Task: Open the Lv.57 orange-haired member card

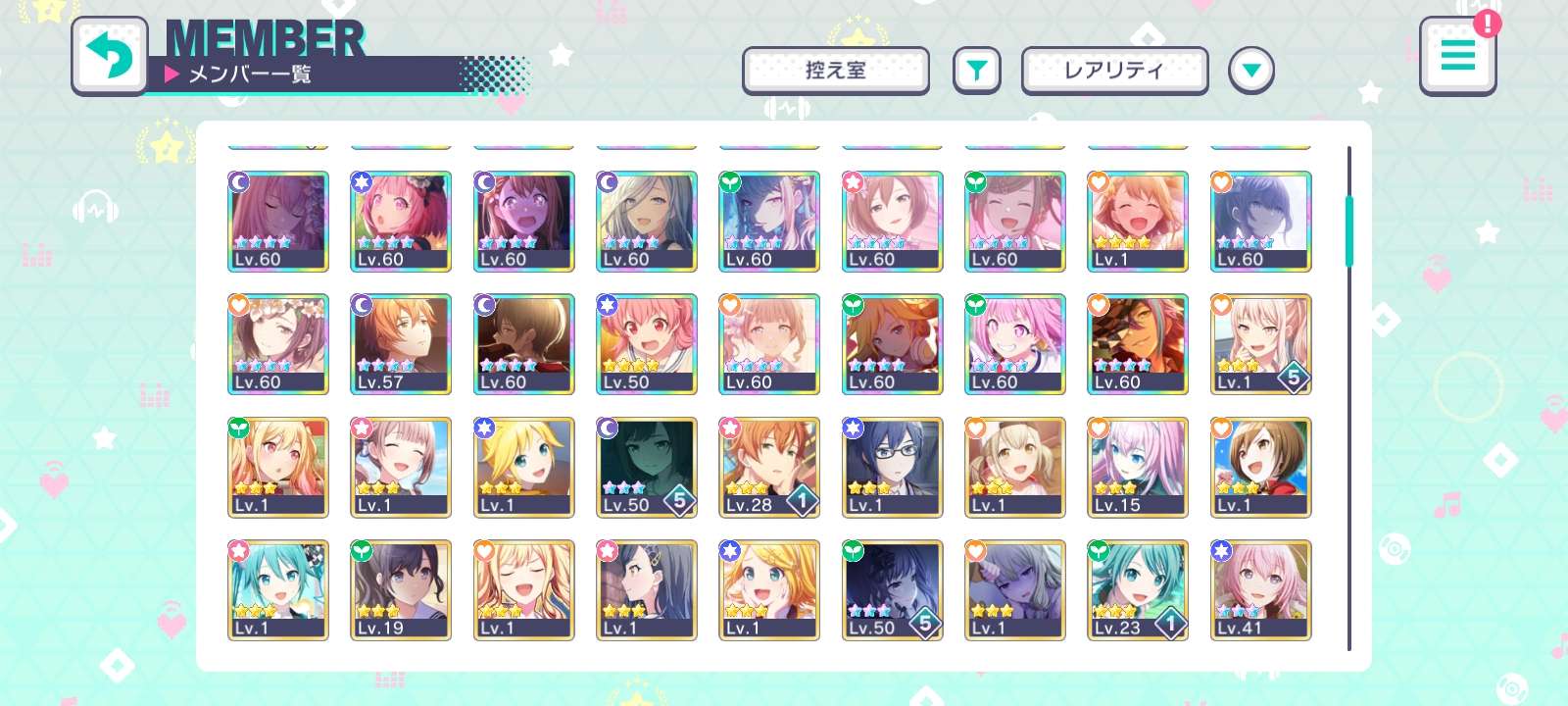Action: [401, 344]
